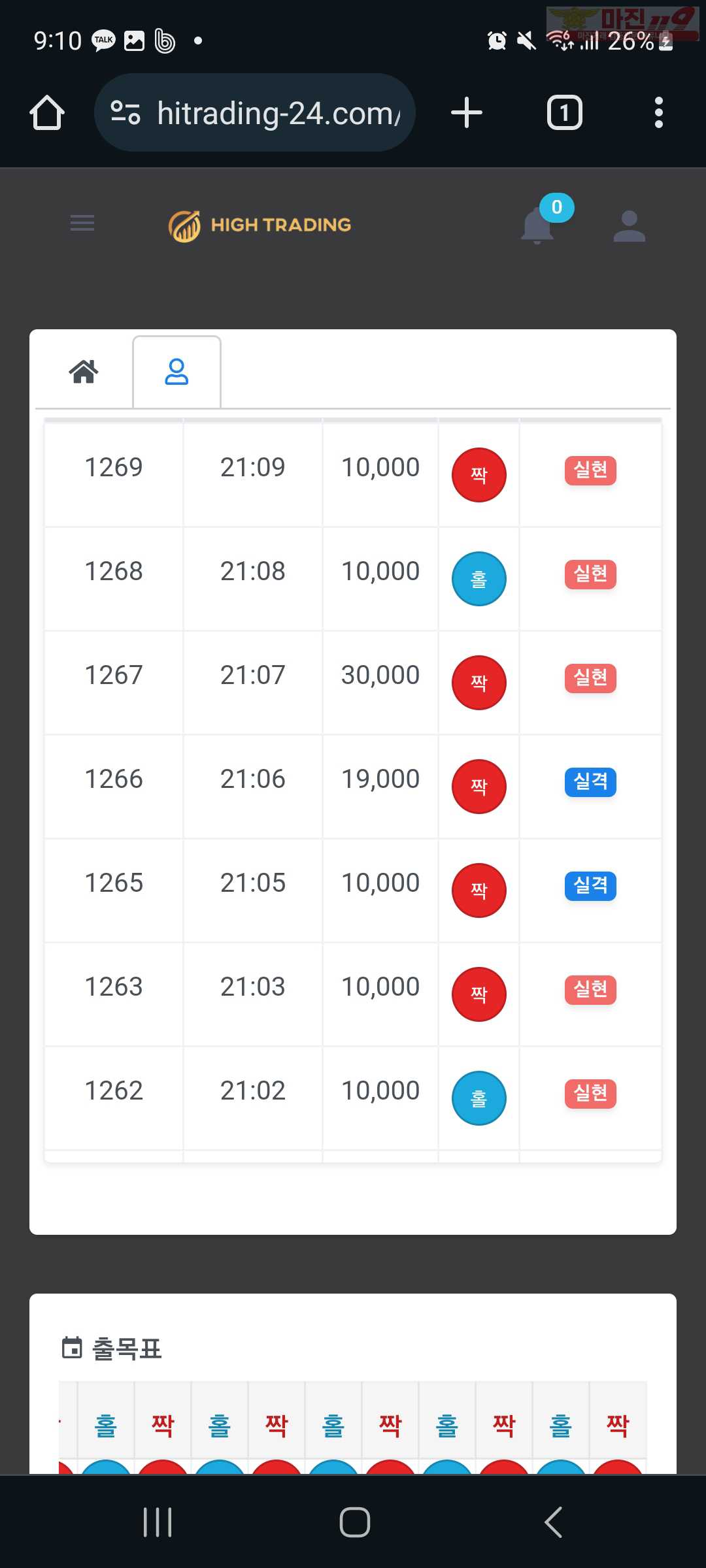Select the user profile tab
This screenshot has height=1568, width=706.
(176, 372)
